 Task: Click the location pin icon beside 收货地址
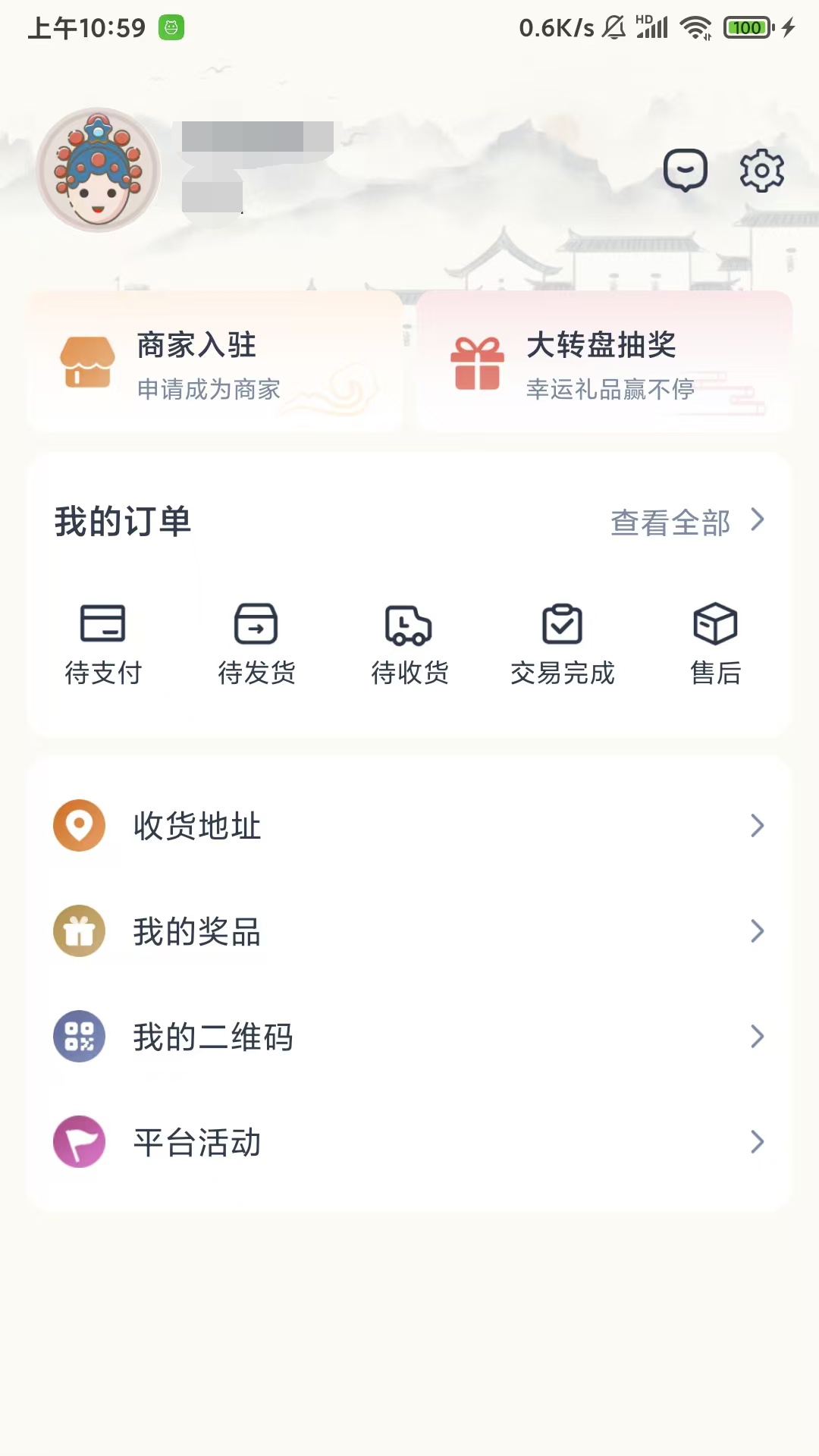[79, 827]
